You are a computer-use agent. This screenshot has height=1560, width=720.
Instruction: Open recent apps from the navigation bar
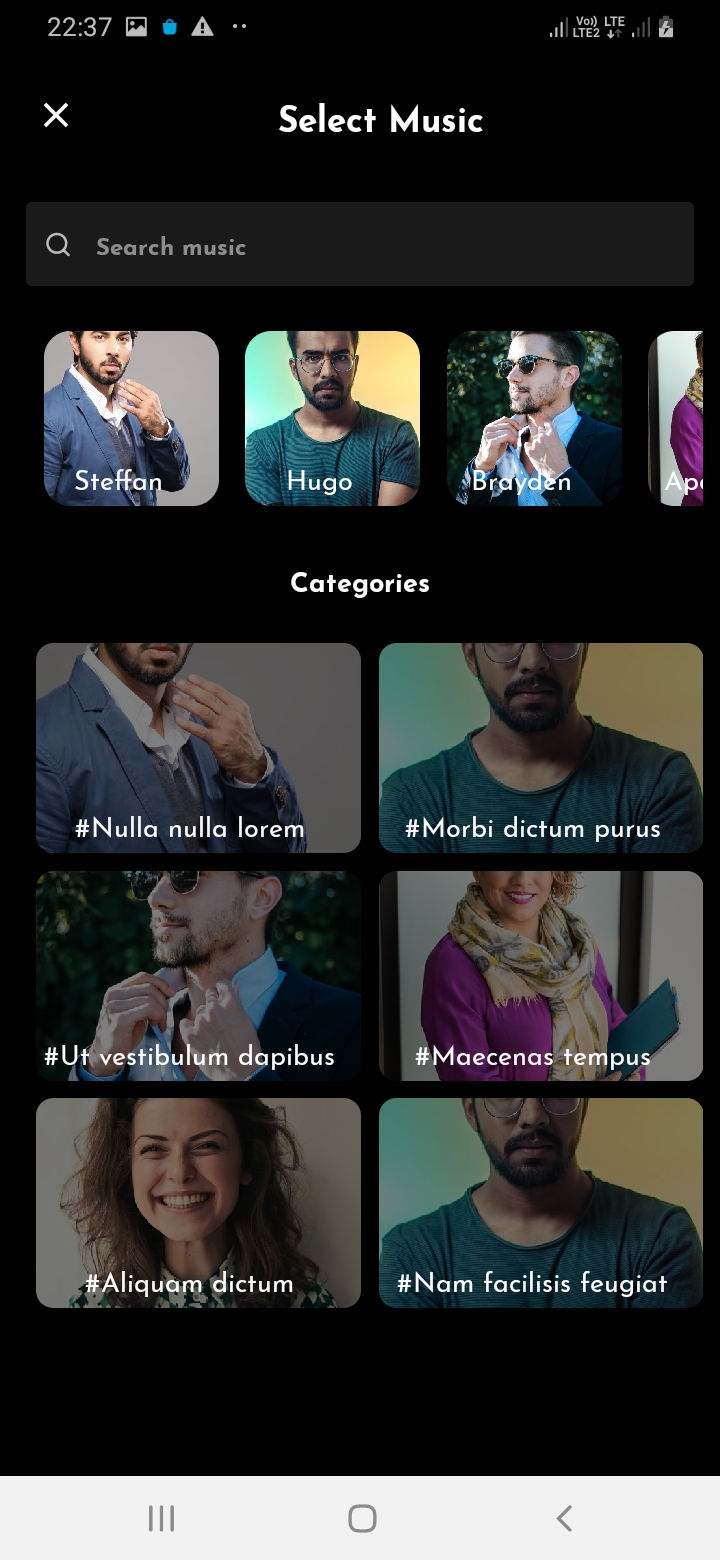click(x=160, y=1518)
